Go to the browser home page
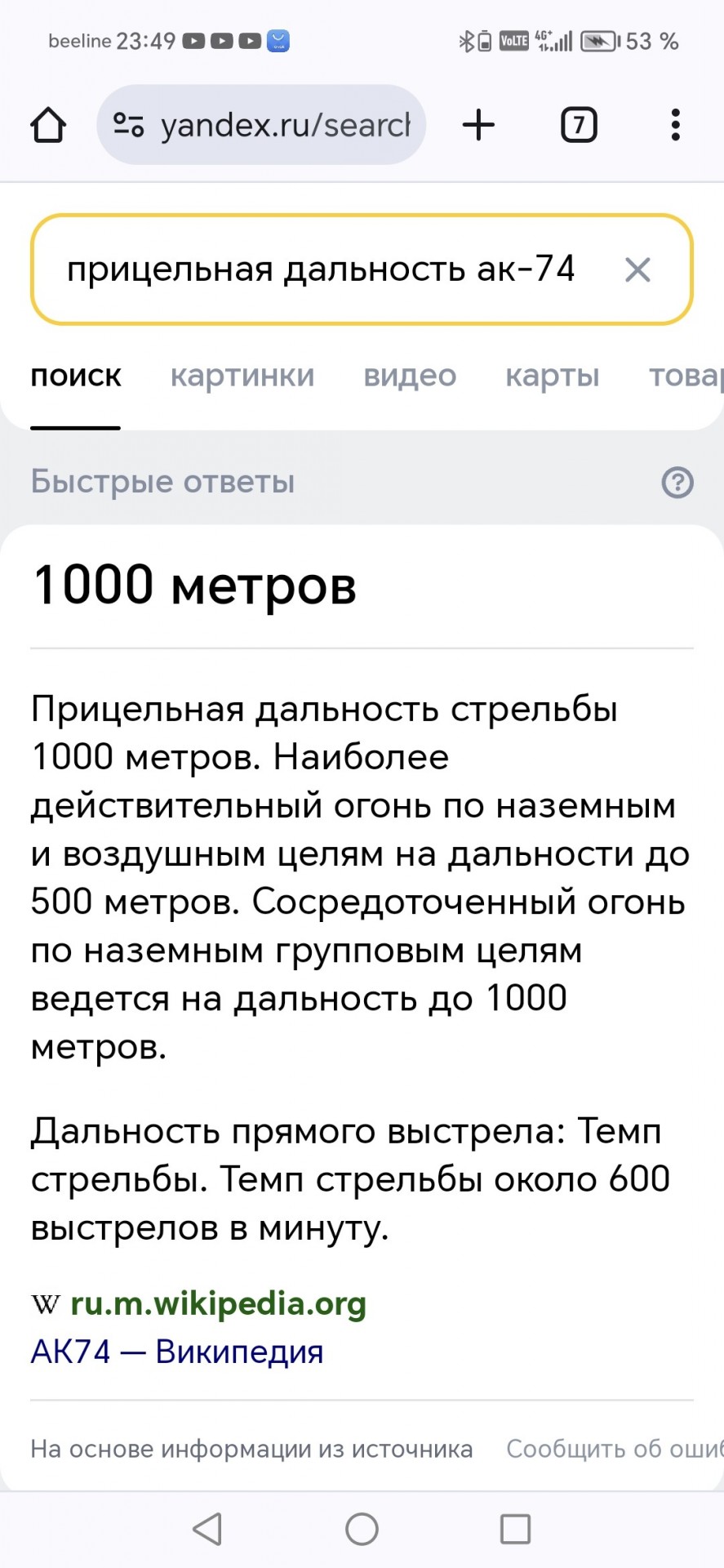The height and width of the screenshot is (1568, 724). coord(48,125)
